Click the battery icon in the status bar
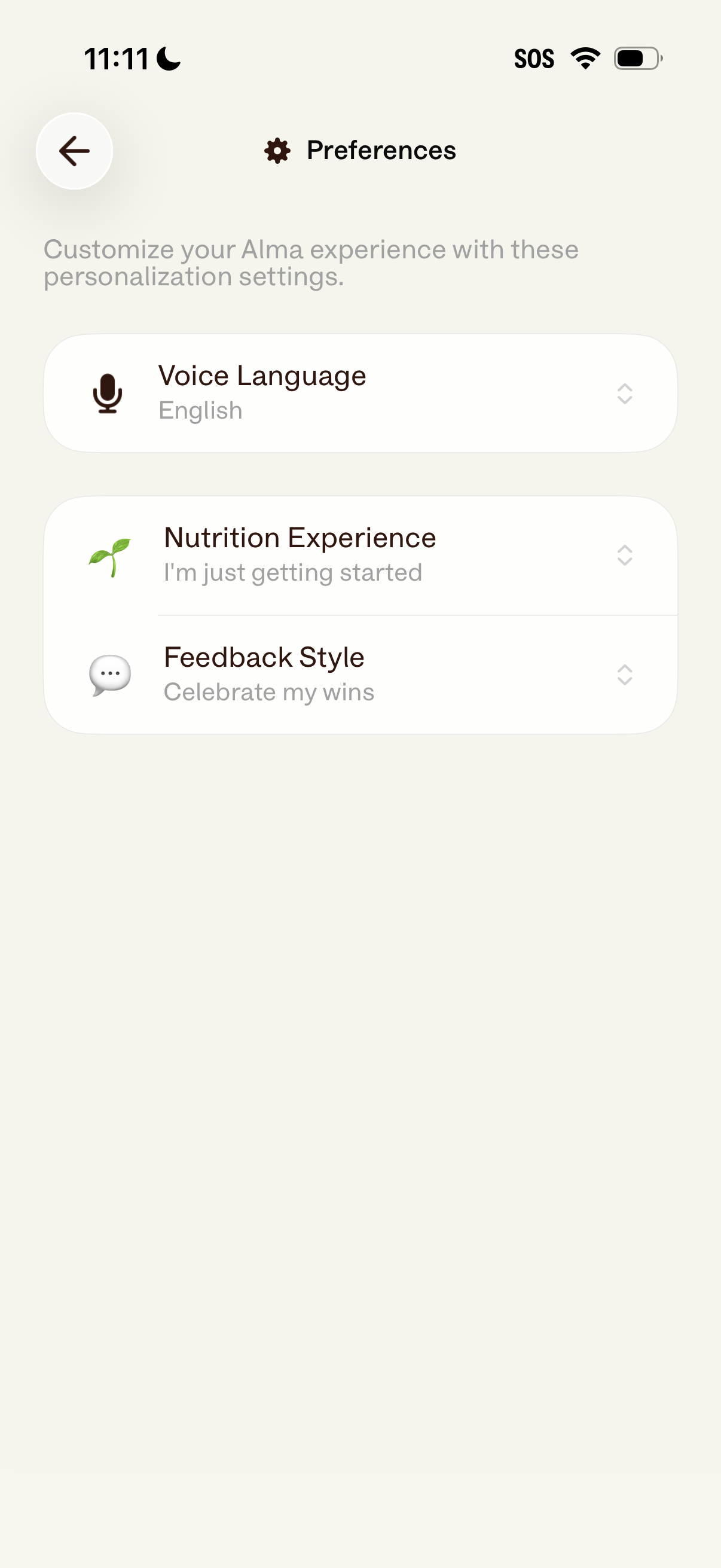Image resolution: width=721 pixels, height=1568 pixels. tap(636, 57)
